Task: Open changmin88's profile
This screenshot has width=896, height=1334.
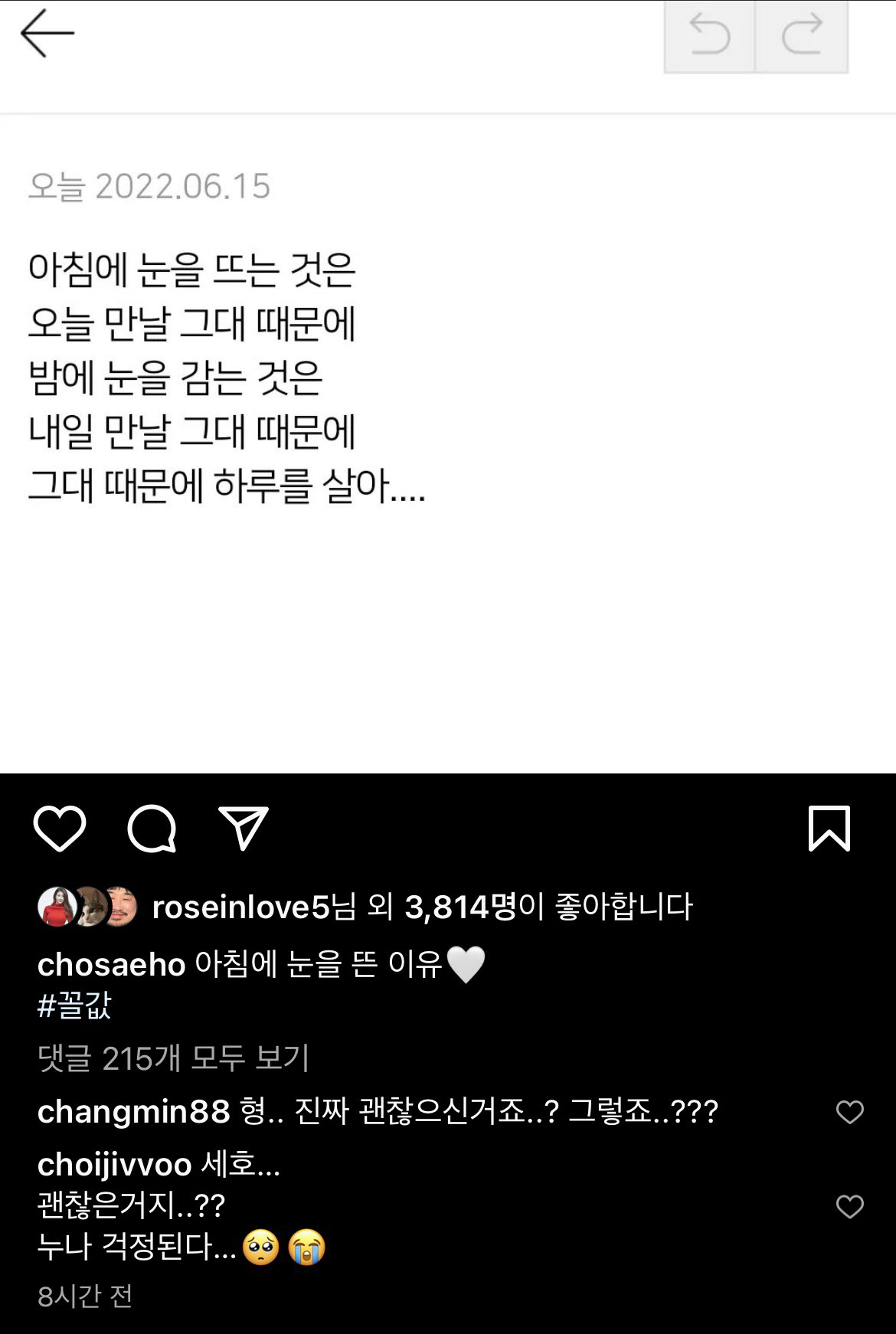Action: (x=133, y=1111)
